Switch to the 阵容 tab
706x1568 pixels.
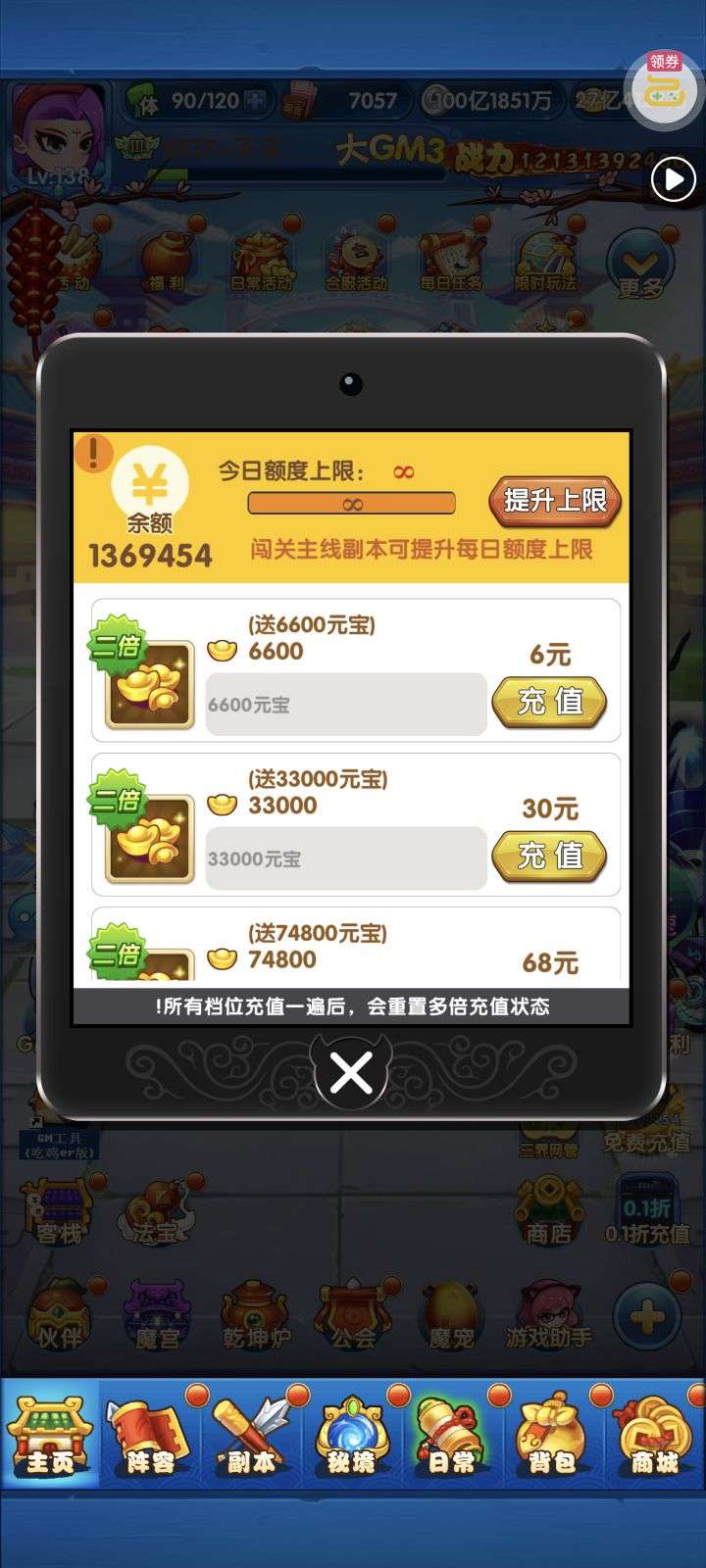tap(151, 1434)
